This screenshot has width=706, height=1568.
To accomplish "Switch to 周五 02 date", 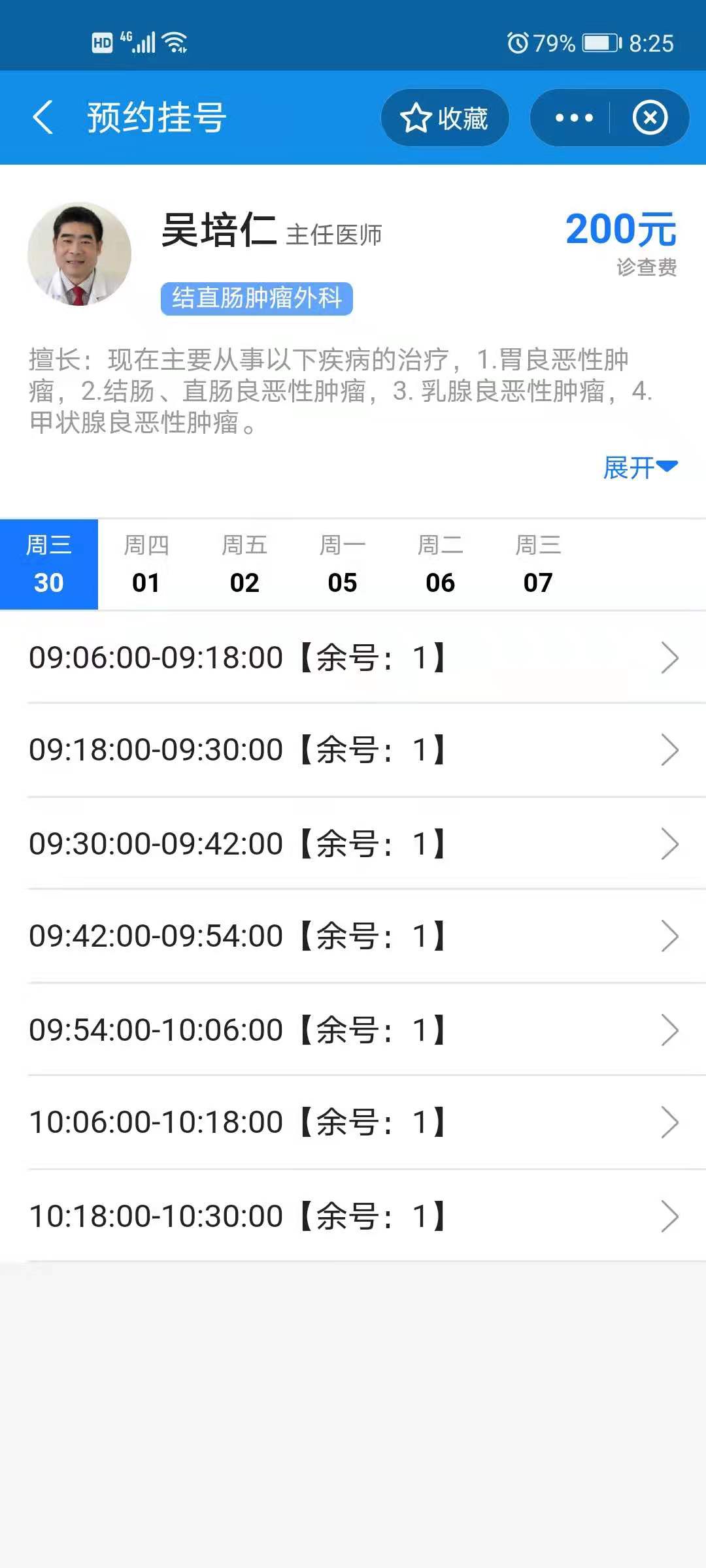I will tap(244, 564).
